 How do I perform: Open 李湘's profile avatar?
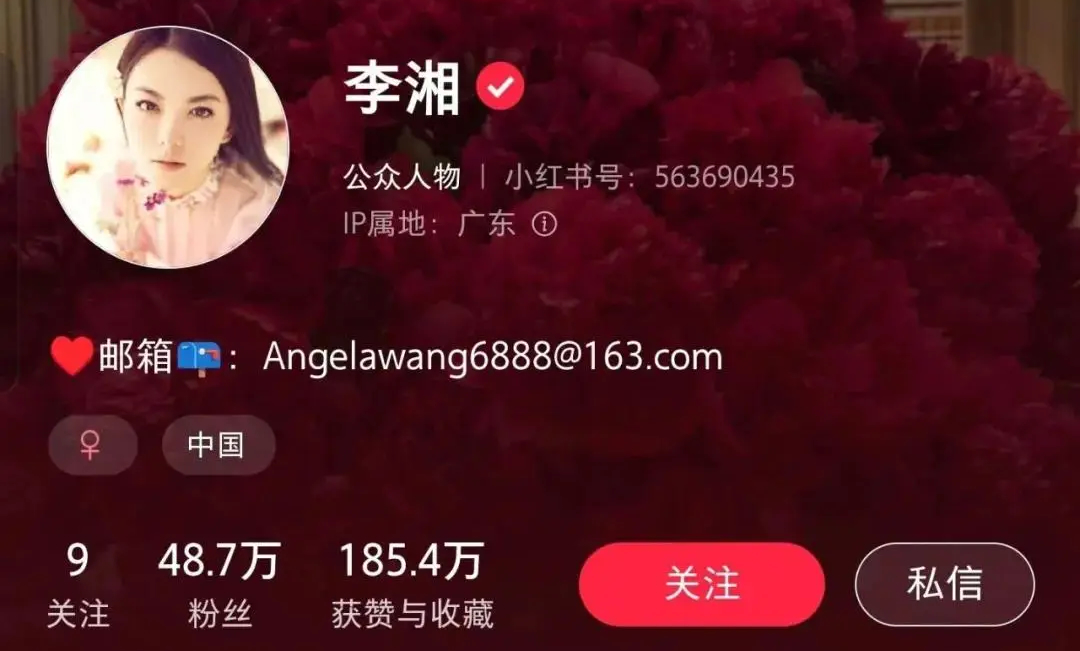[168, 147]
